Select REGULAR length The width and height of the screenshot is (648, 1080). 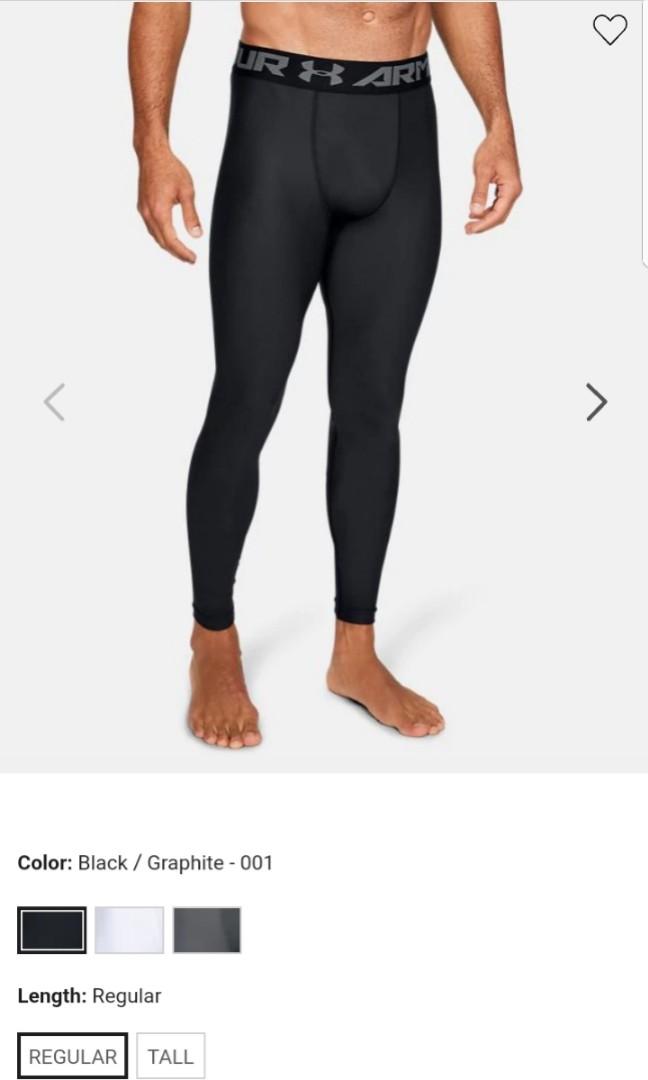[x=72, y=1056]
